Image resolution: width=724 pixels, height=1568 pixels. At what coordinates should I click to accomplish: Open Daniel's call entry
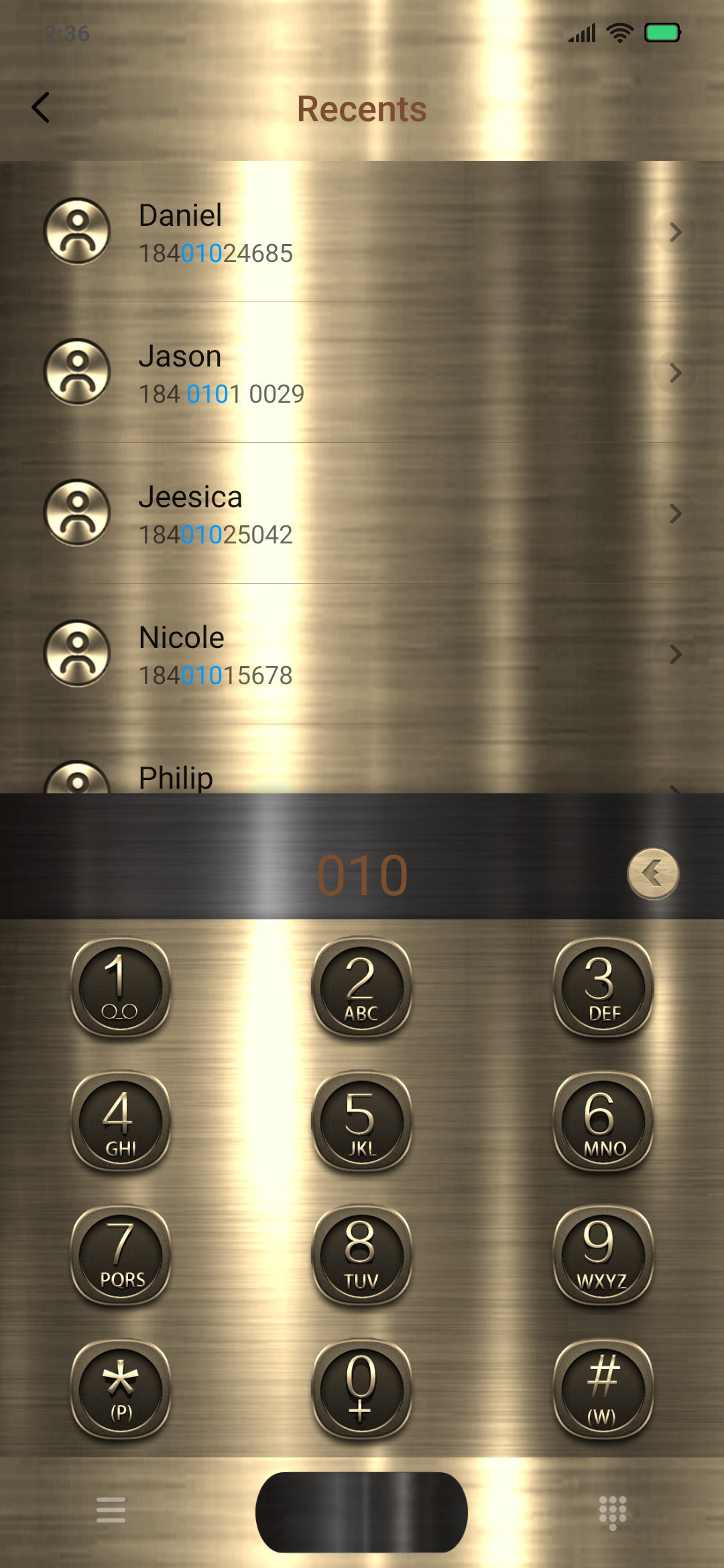[362, 232]
